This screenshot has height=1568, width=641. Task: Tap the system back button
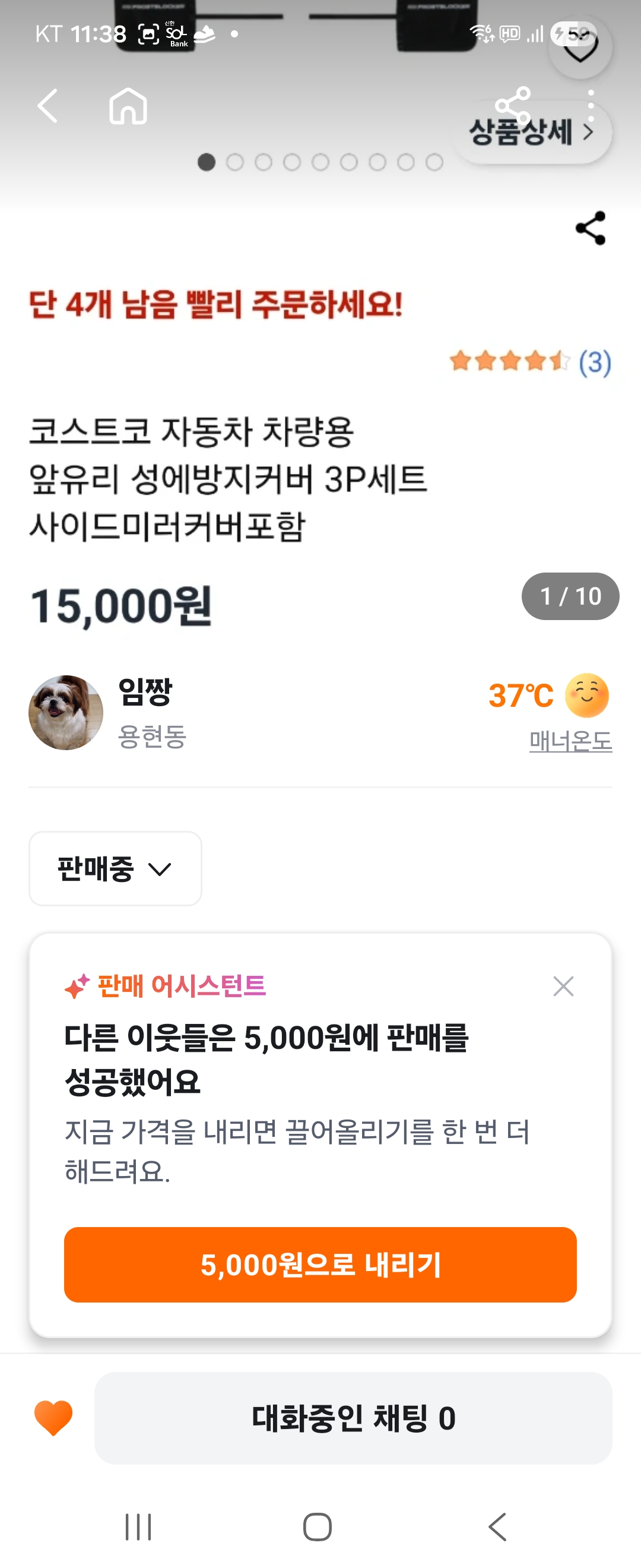(497, 1526)
